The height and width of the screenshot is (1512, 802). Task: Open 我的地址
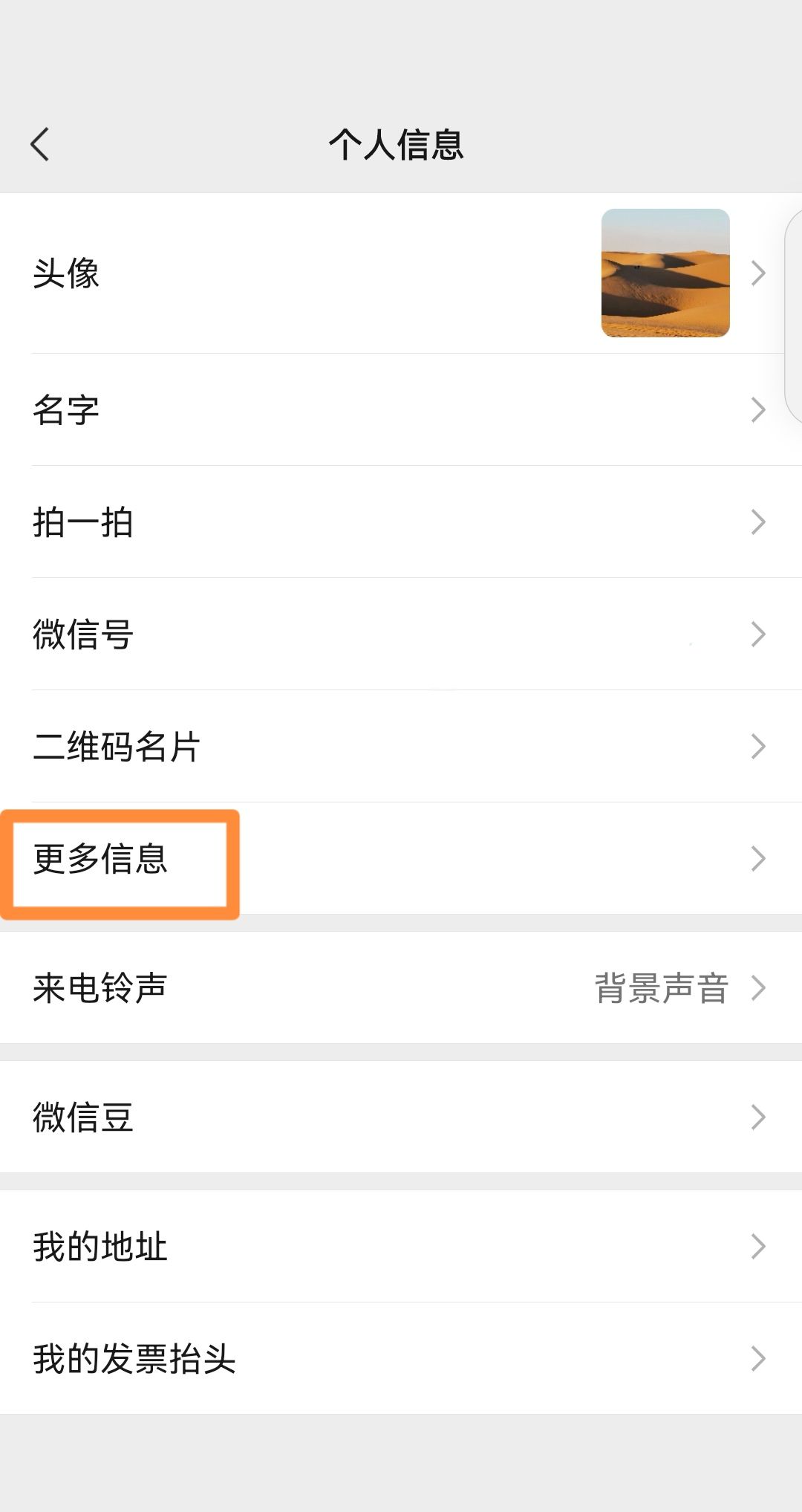401,1246
